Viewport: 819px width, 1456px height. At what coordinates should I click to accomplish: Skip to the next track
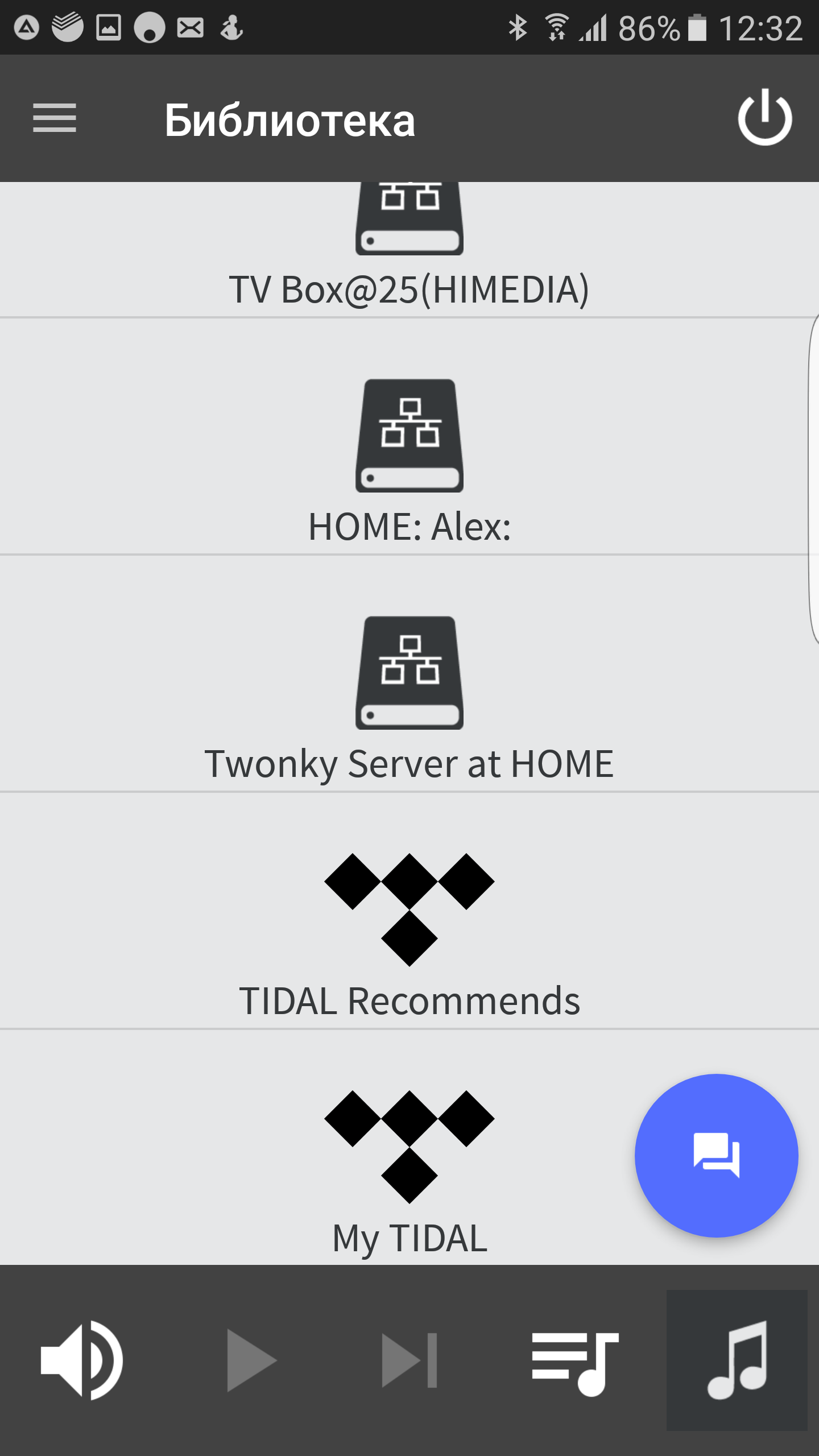click(x=409, y=1360)
